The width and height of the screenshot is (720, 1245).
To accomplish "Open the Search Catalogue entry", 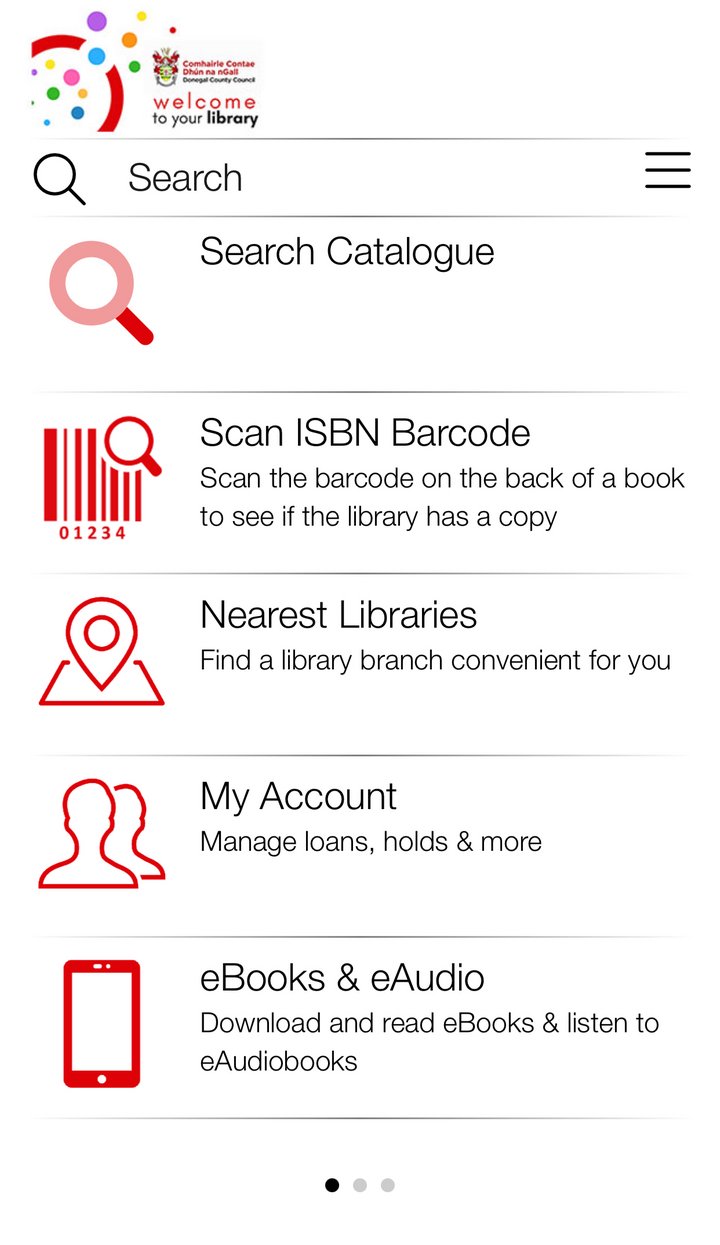I will [x=346, y=252].
